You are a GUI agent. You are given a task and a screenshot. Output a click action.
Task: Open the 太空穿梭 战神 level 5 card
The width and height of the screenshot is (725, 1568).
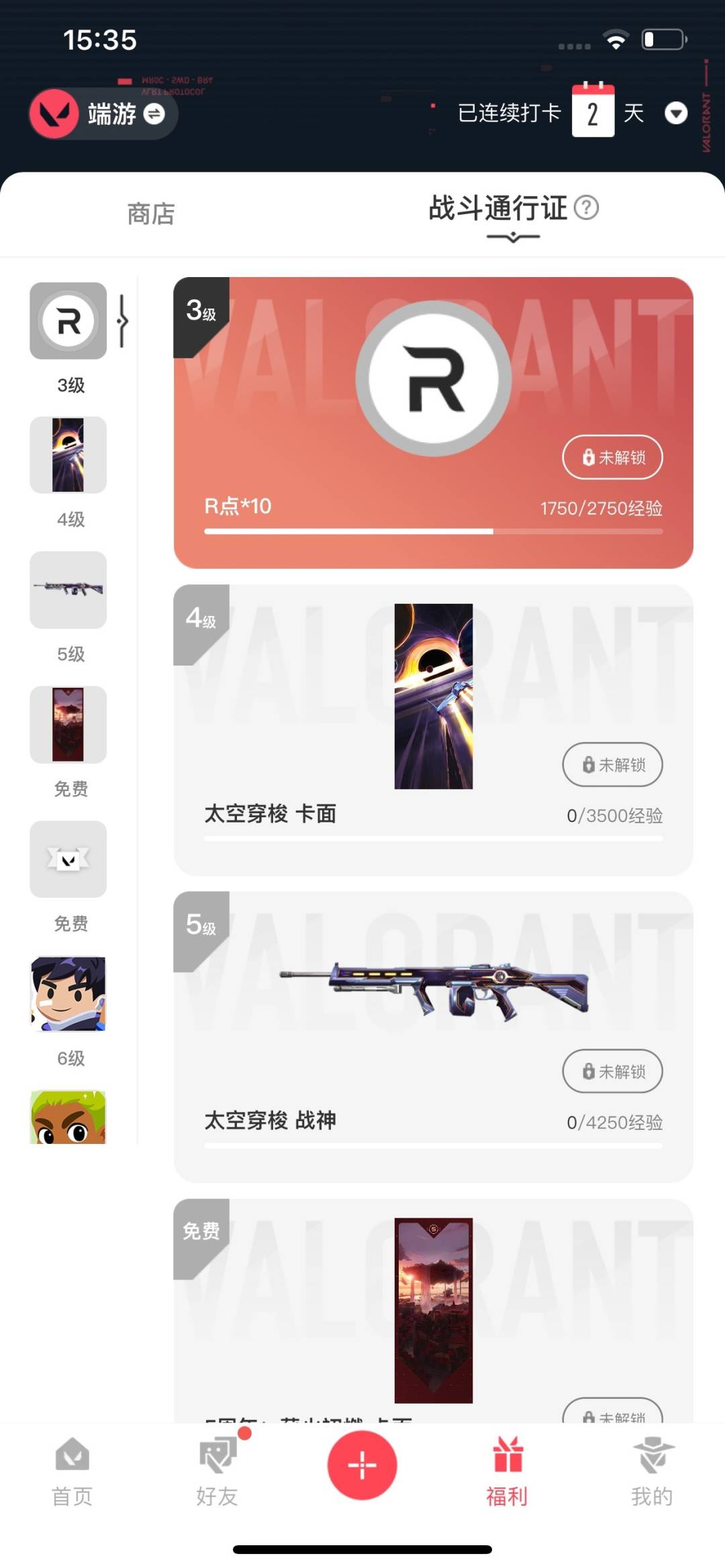click(x=433, y=1037)
